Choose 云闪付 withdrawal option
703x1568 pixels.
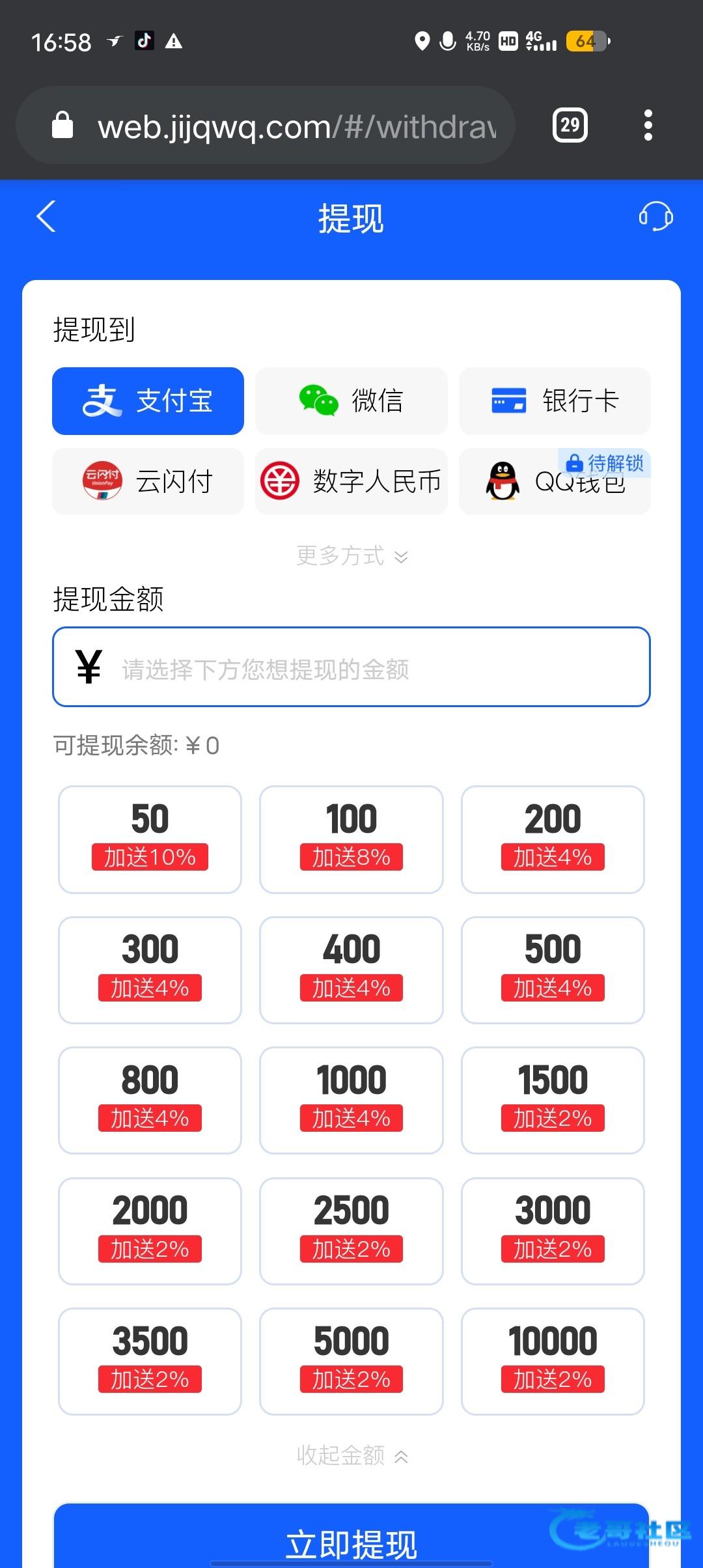point(148,482)
